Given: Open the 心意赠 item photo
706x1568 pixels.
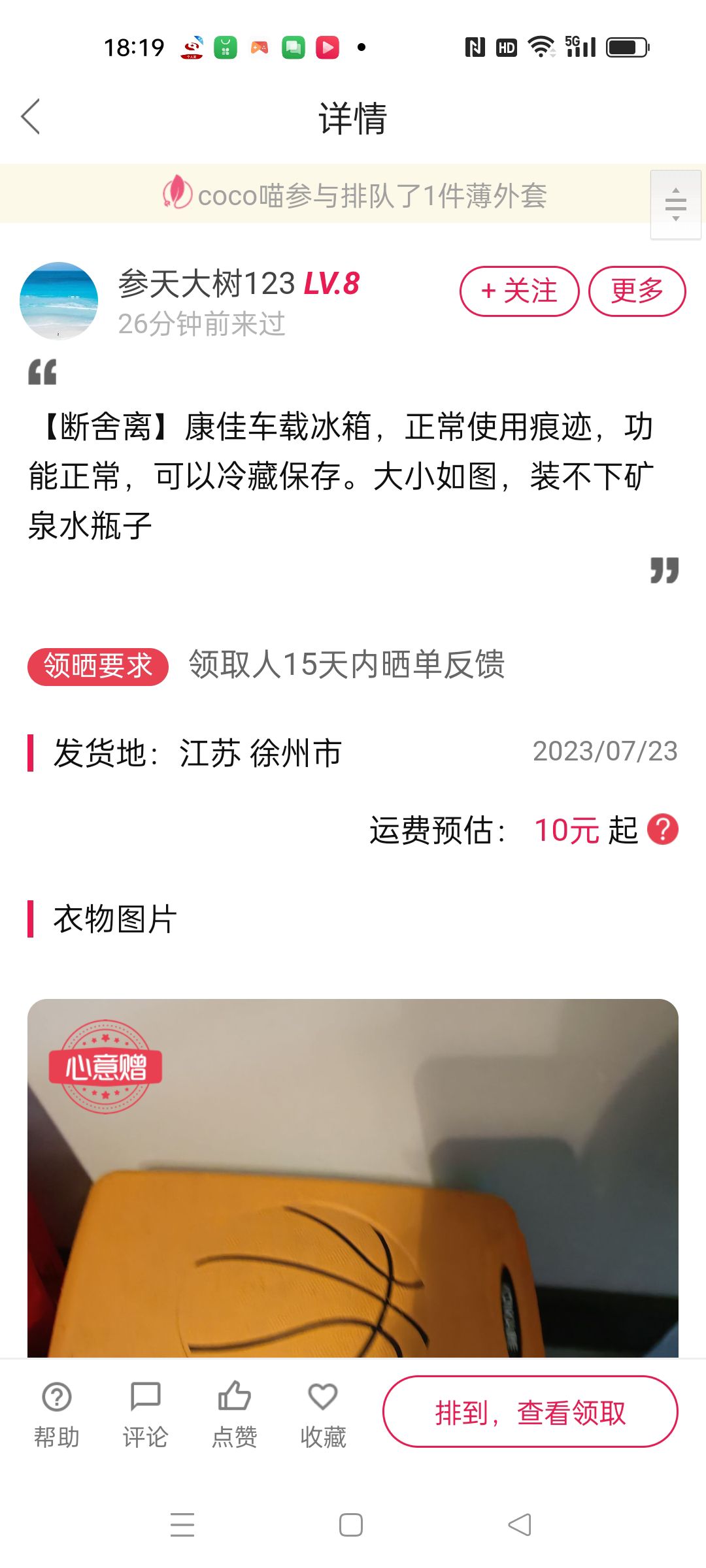Looking at the screenshot, I should pos(353,1178).
